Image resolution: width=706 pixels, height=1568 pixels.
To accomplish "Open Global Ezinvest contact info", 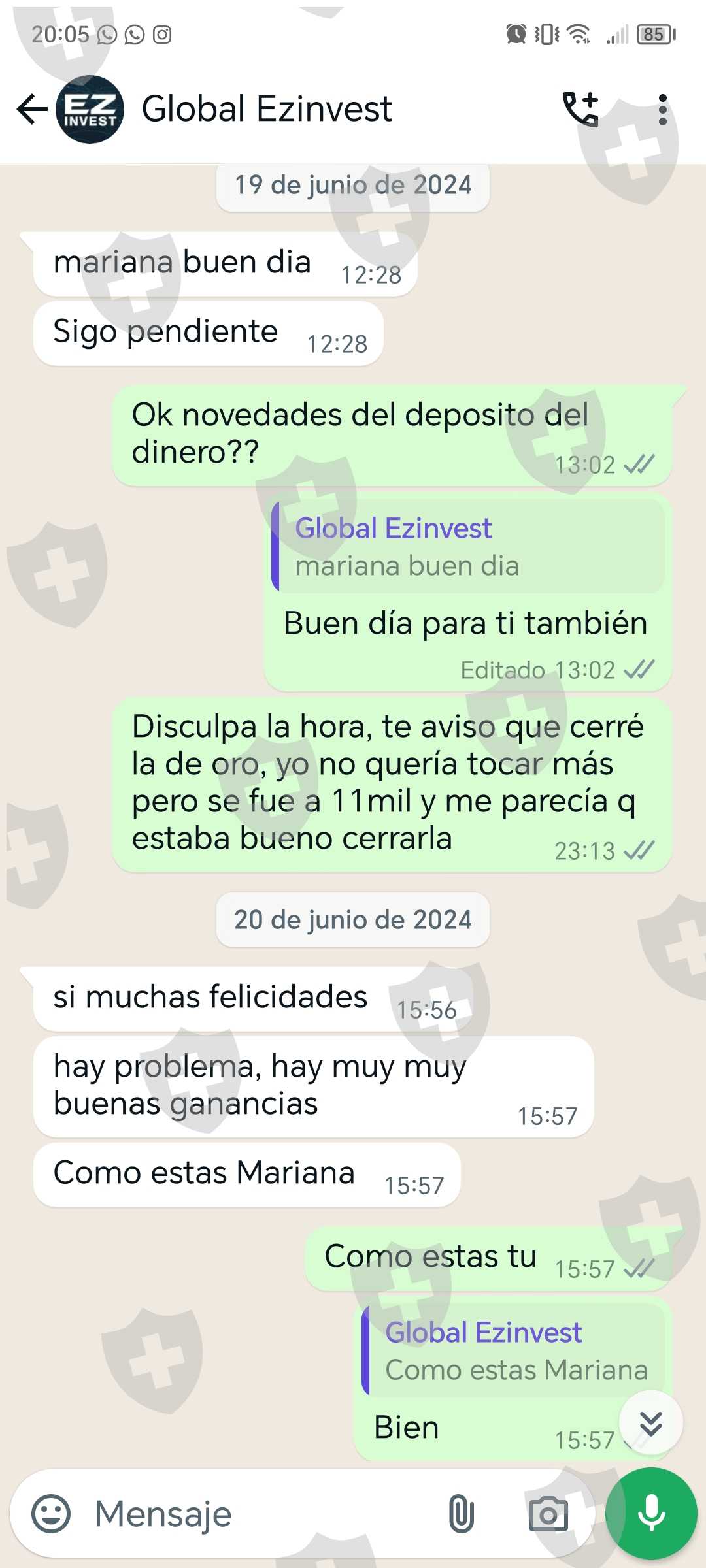I will coord(267,109).
